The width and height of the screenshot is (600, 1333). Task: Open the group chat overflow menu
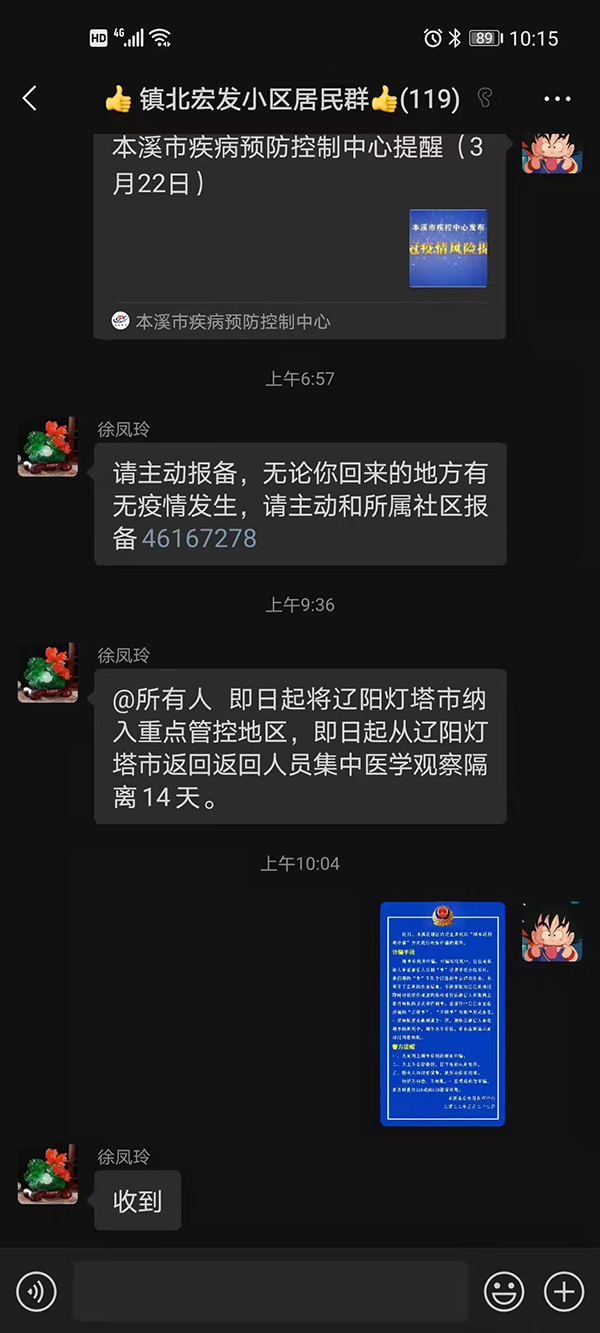tap(557, 98)
